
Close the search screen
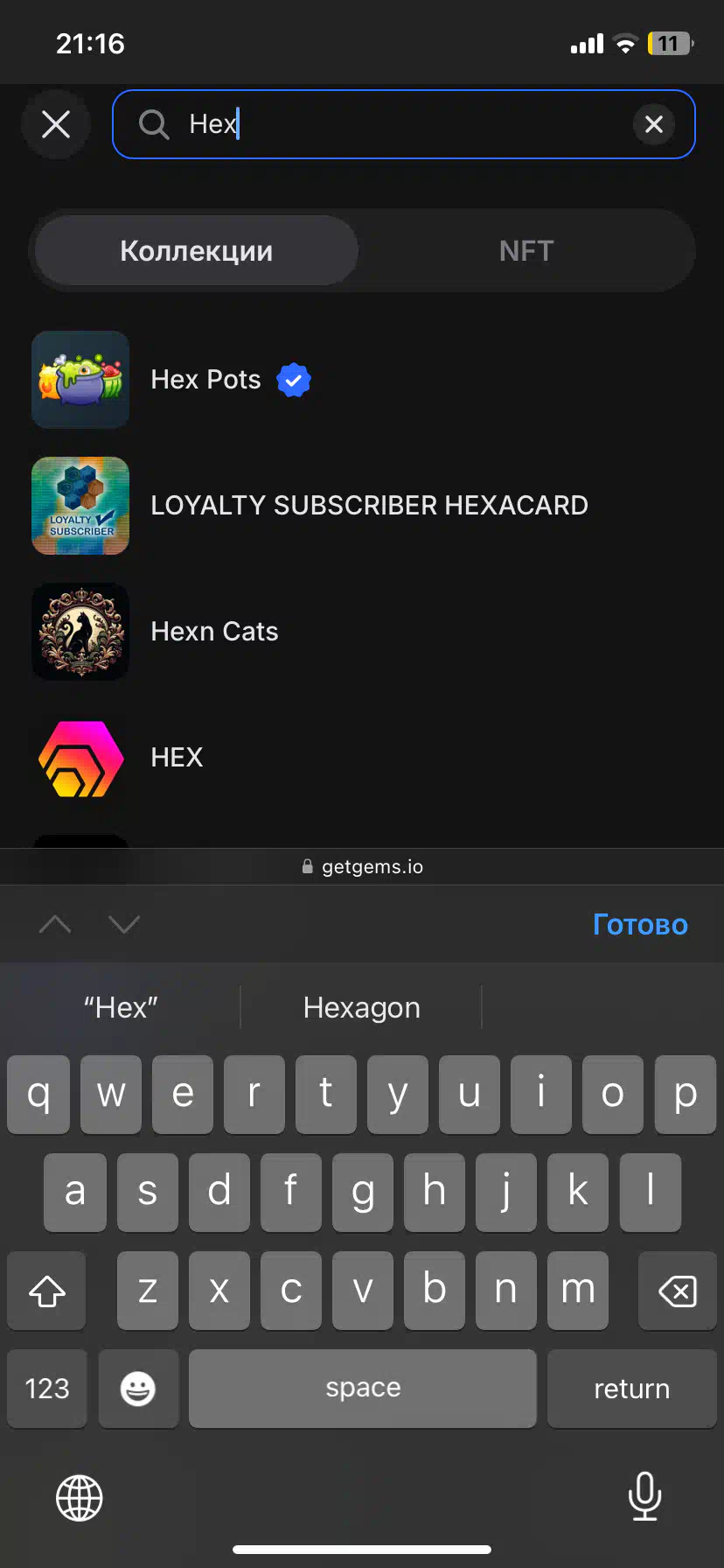[56, 124]
